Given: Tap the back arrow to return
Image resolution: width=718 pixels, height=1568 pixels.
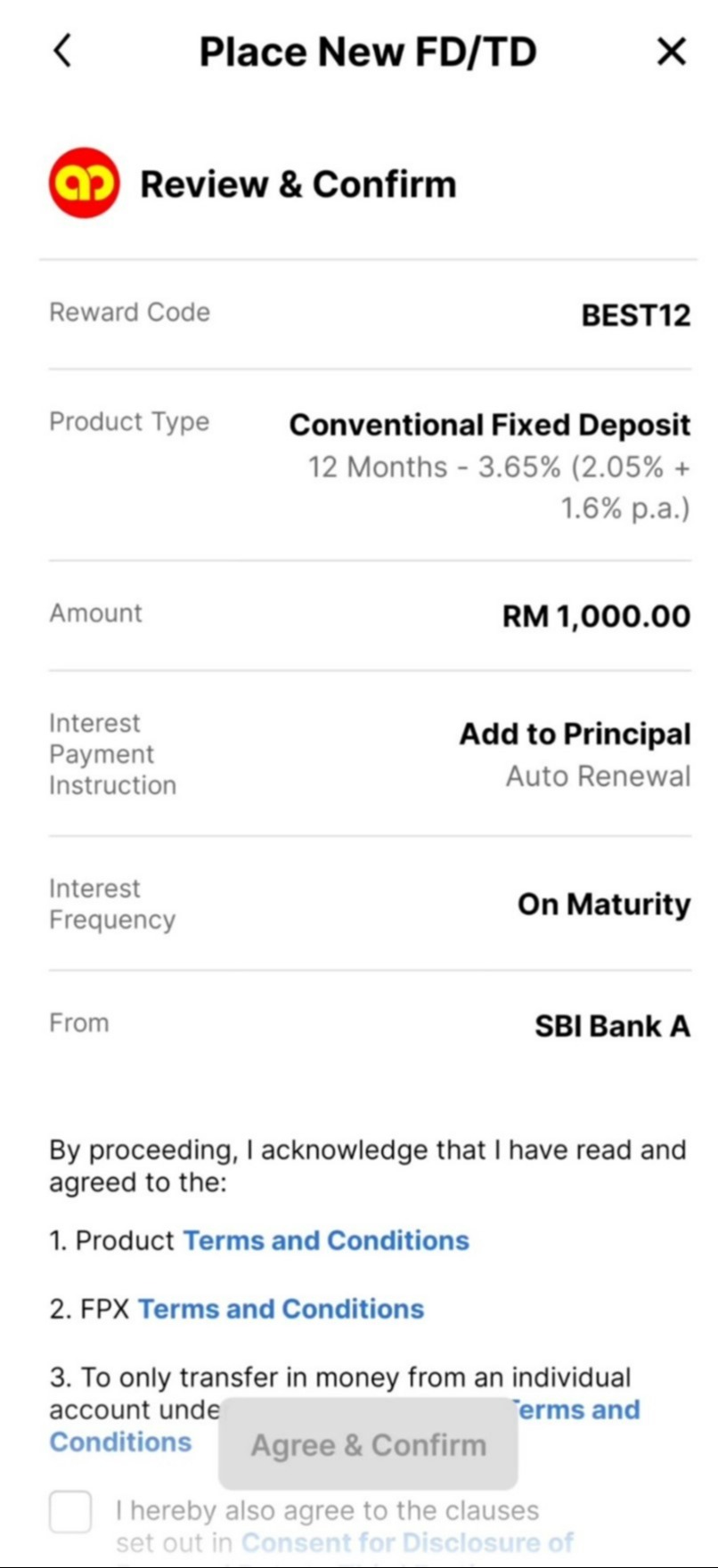Looking at the screenshot, I should tap(61, 51).
